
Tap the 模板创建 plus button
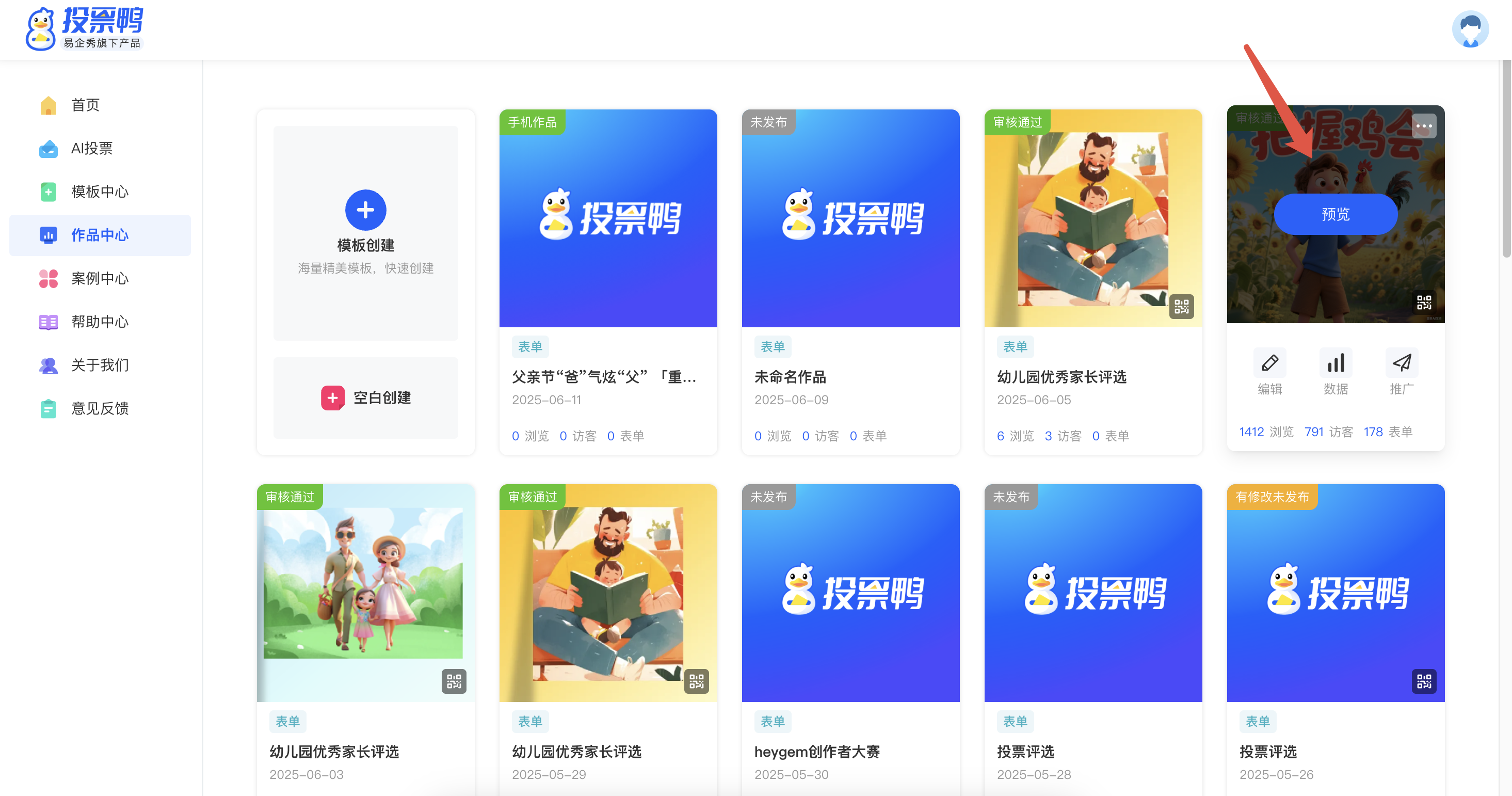365,210
